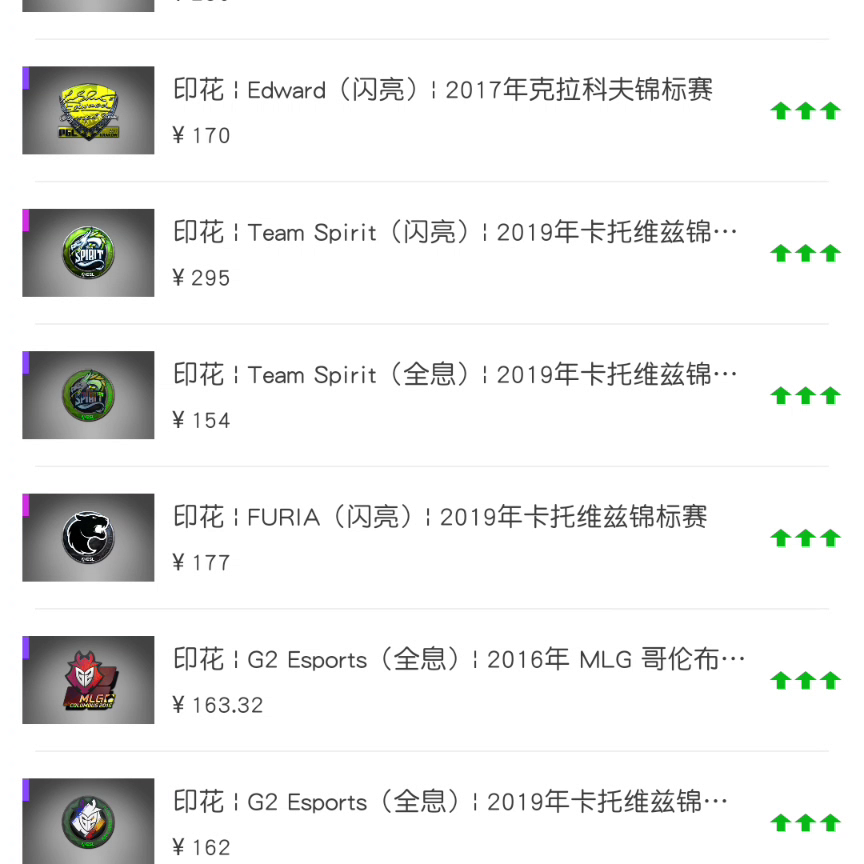Open the G2 Esports (全息) sticker priced ¥162
Image resolution: width=864 pixels, height=864 pixels.
point(450,803)
